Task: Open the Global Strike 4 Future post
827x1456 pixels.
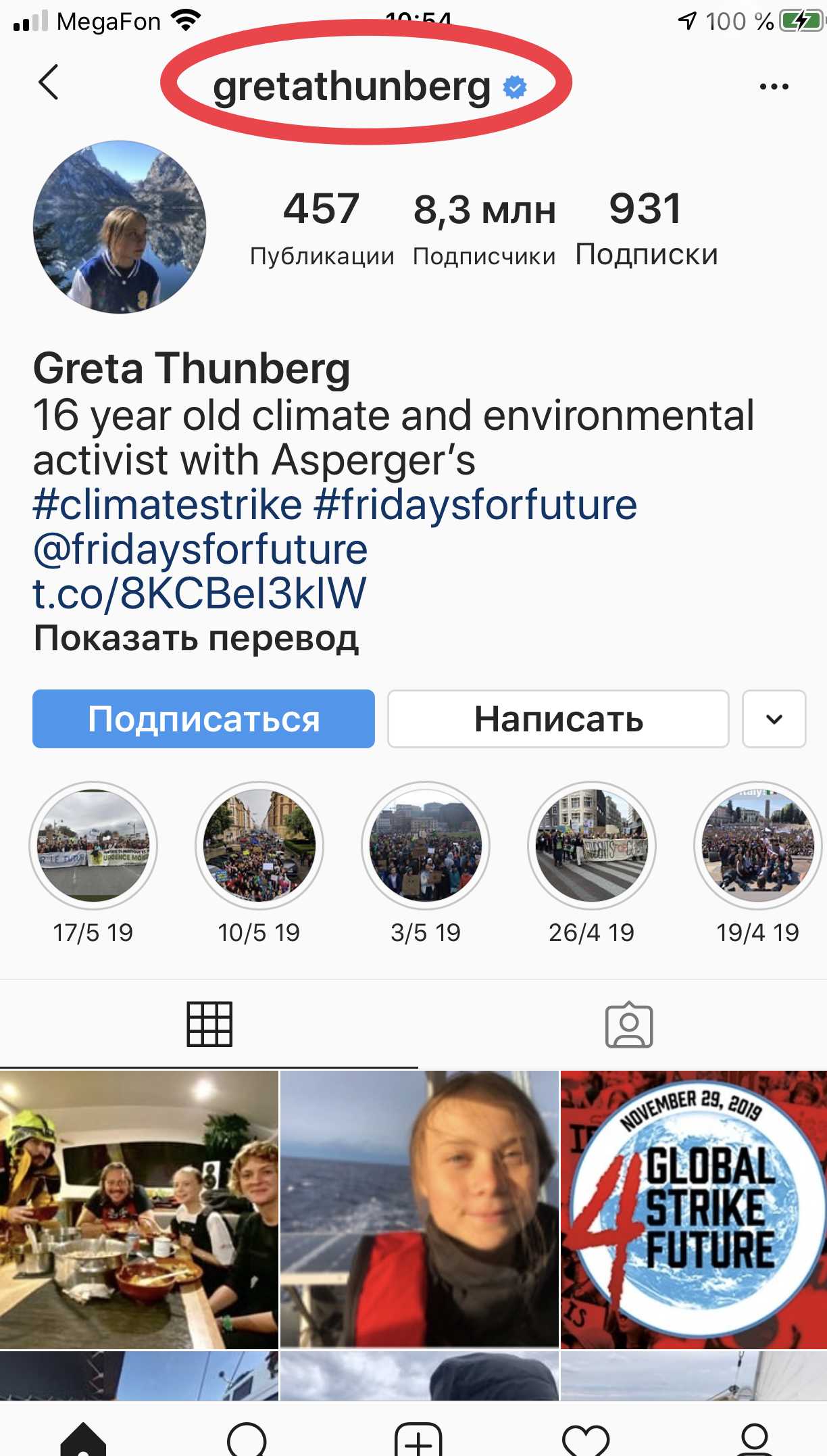Action: click(x=694, y=1209)
